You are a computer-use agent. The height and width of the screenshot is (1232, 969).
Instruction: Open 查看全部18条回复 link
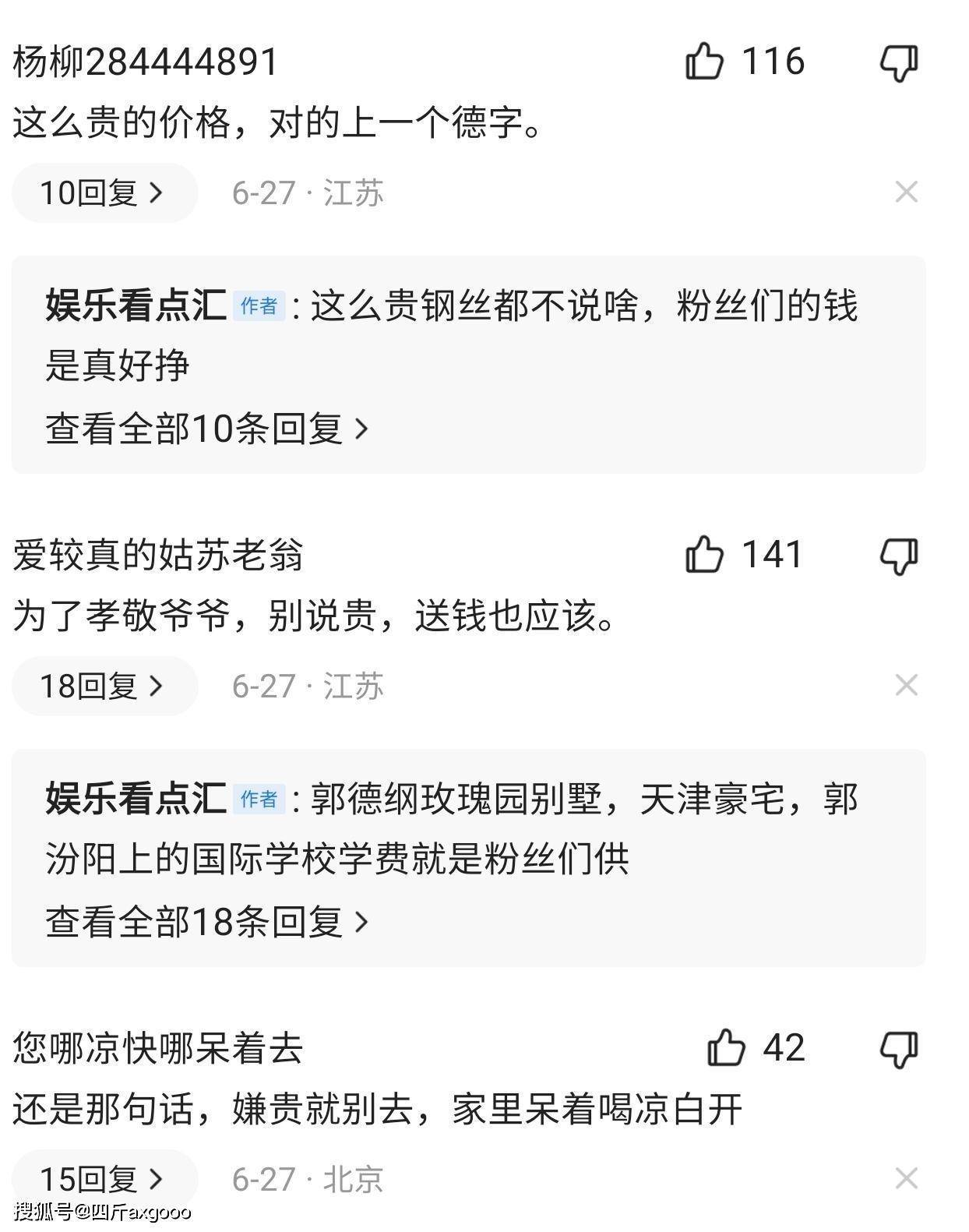click(x=206, y=922)
